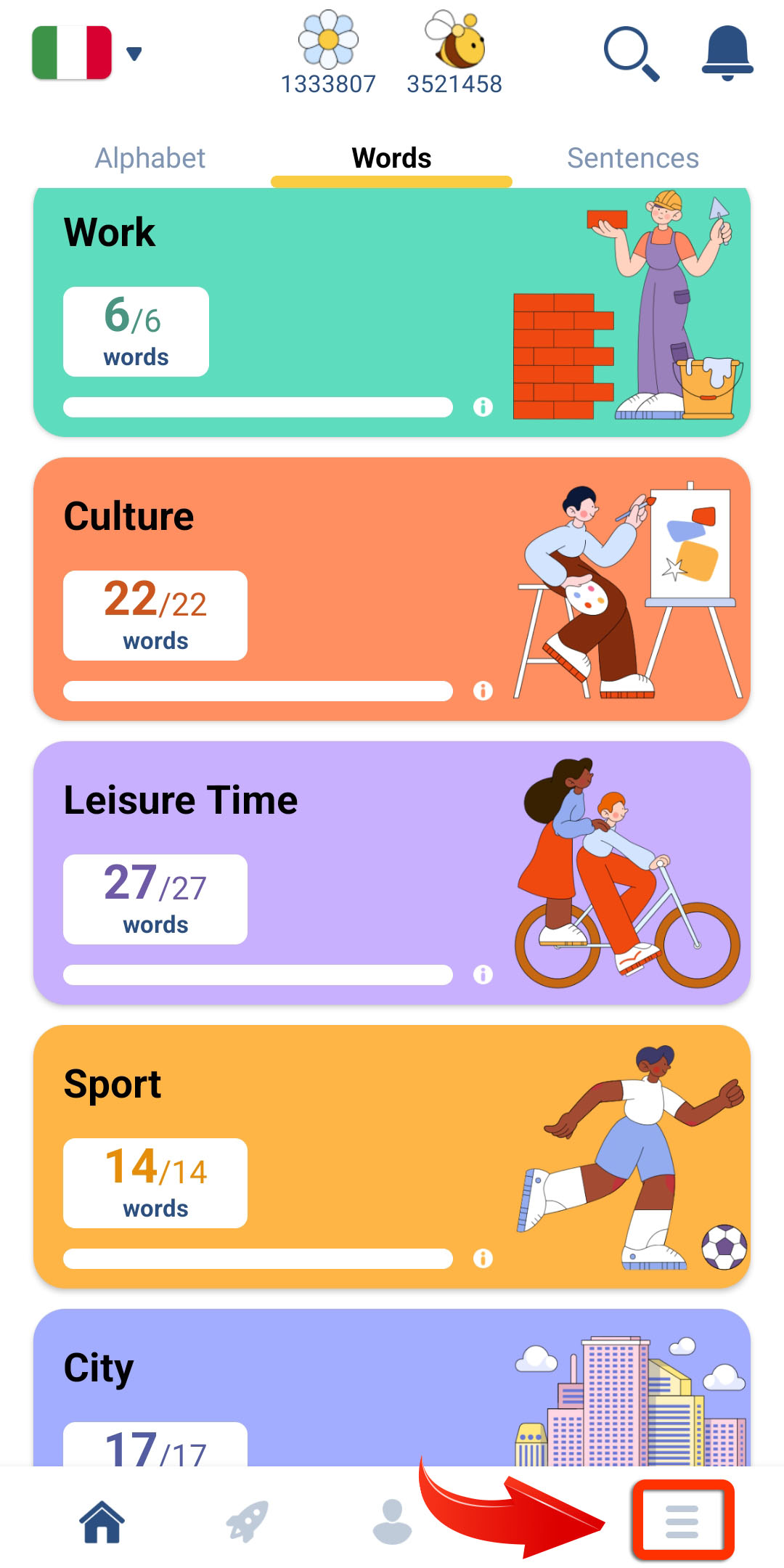Open the search magnifier
The image size is (784, 1568).
pyautogui.click(x=631, y=53)
